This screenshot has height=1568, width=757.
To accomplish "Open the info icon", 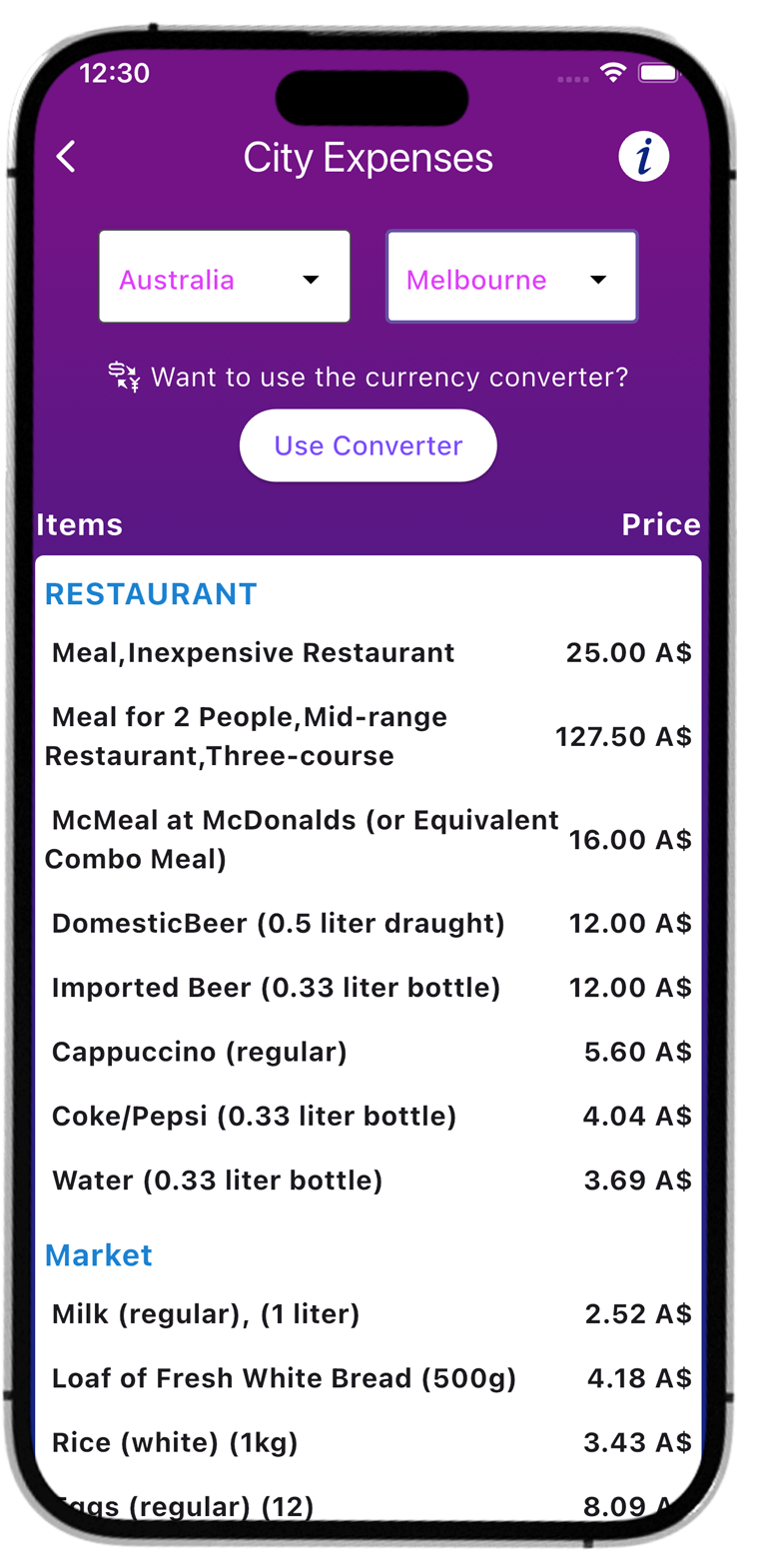I will 643,157.
